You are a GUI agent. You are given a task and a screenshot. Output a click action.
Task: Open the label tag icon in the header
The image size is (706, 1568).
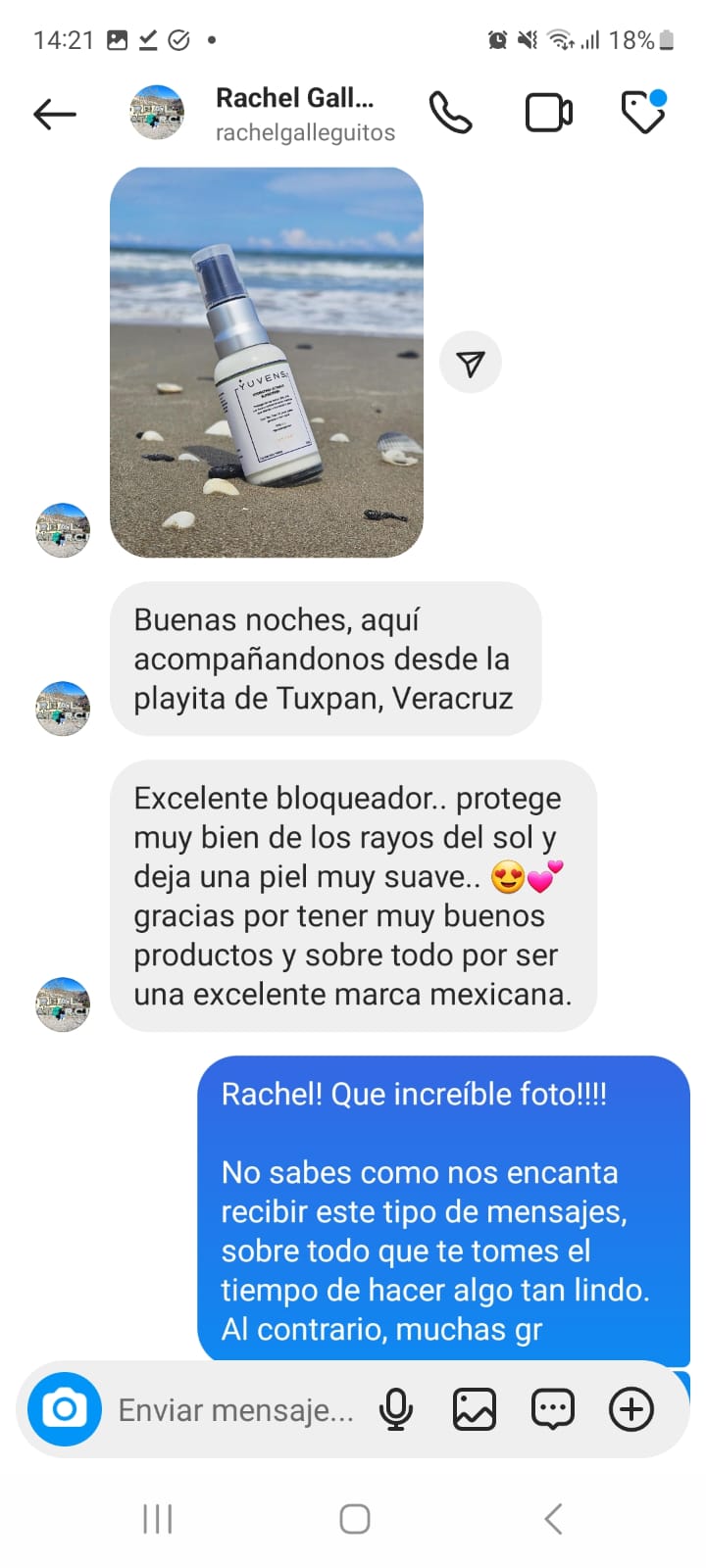coord(644,112)
